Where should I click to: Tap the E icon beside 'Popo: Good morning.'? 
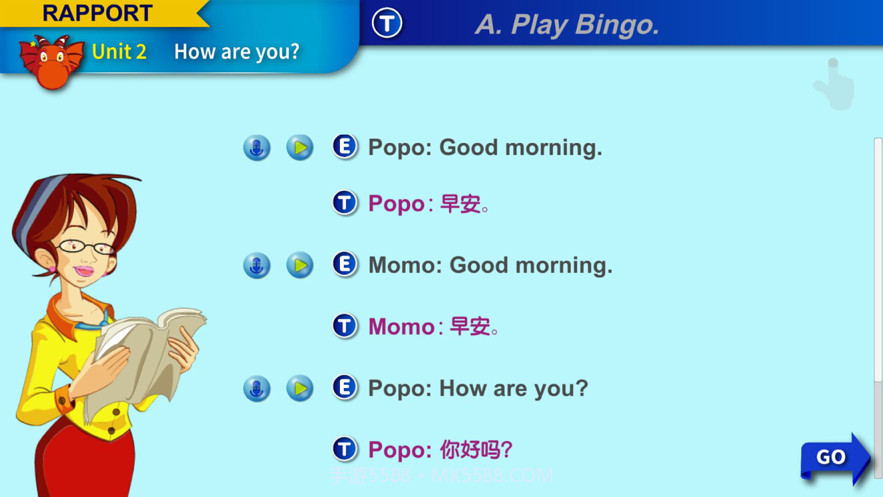tap(345, 147)
